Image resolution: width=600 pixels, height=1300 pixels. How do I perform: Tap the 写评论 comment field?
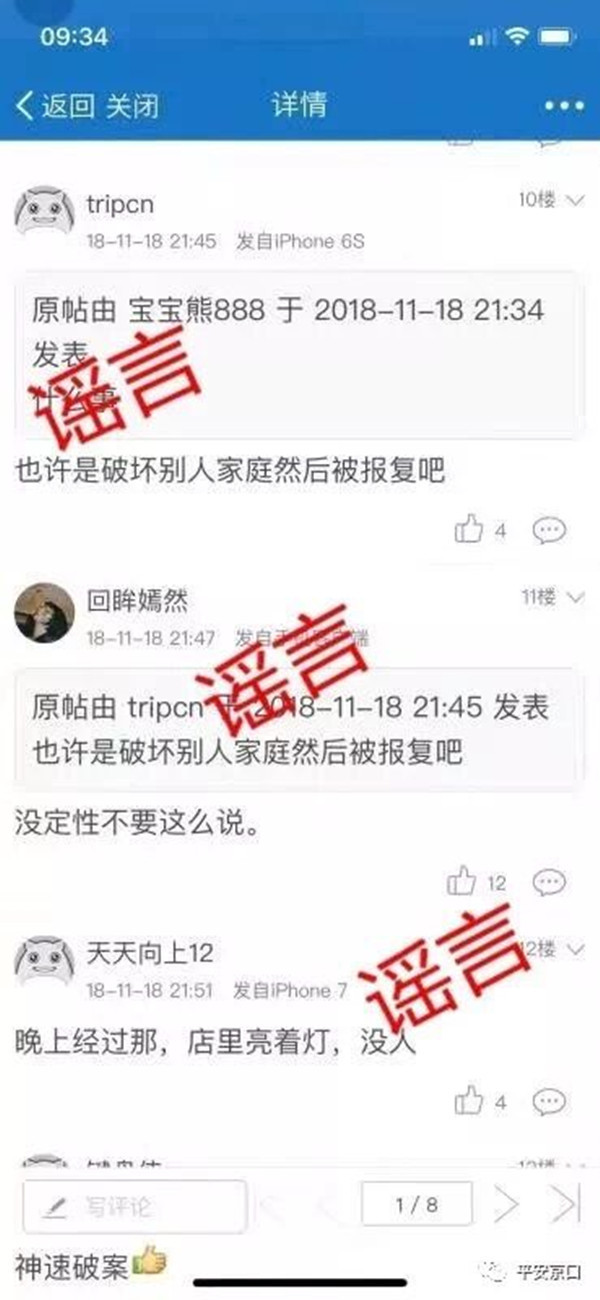pyautogui.click(x=133, y=1205)
